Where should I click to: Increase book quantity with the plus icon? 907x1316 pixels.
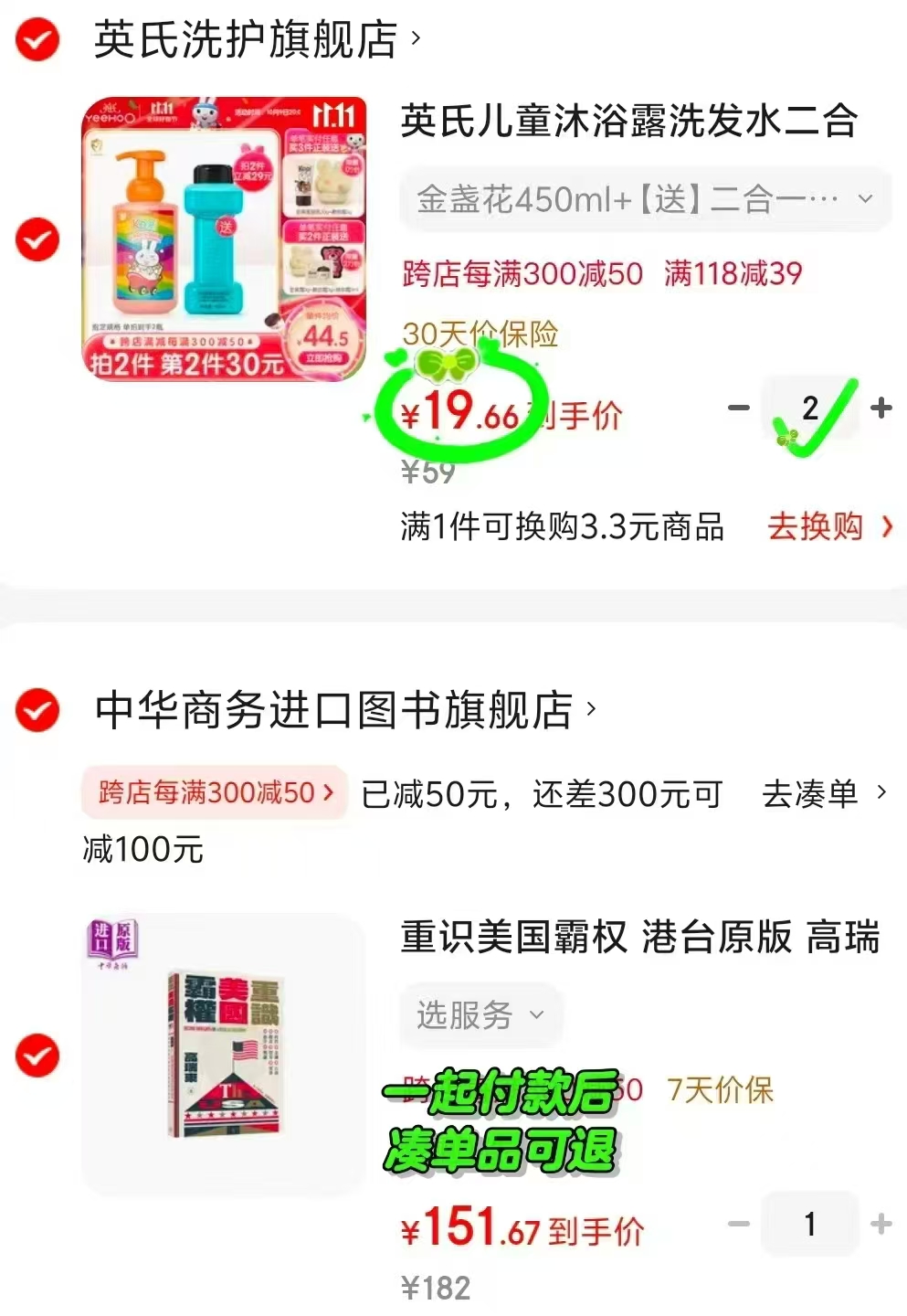(x=880, y=1225)
